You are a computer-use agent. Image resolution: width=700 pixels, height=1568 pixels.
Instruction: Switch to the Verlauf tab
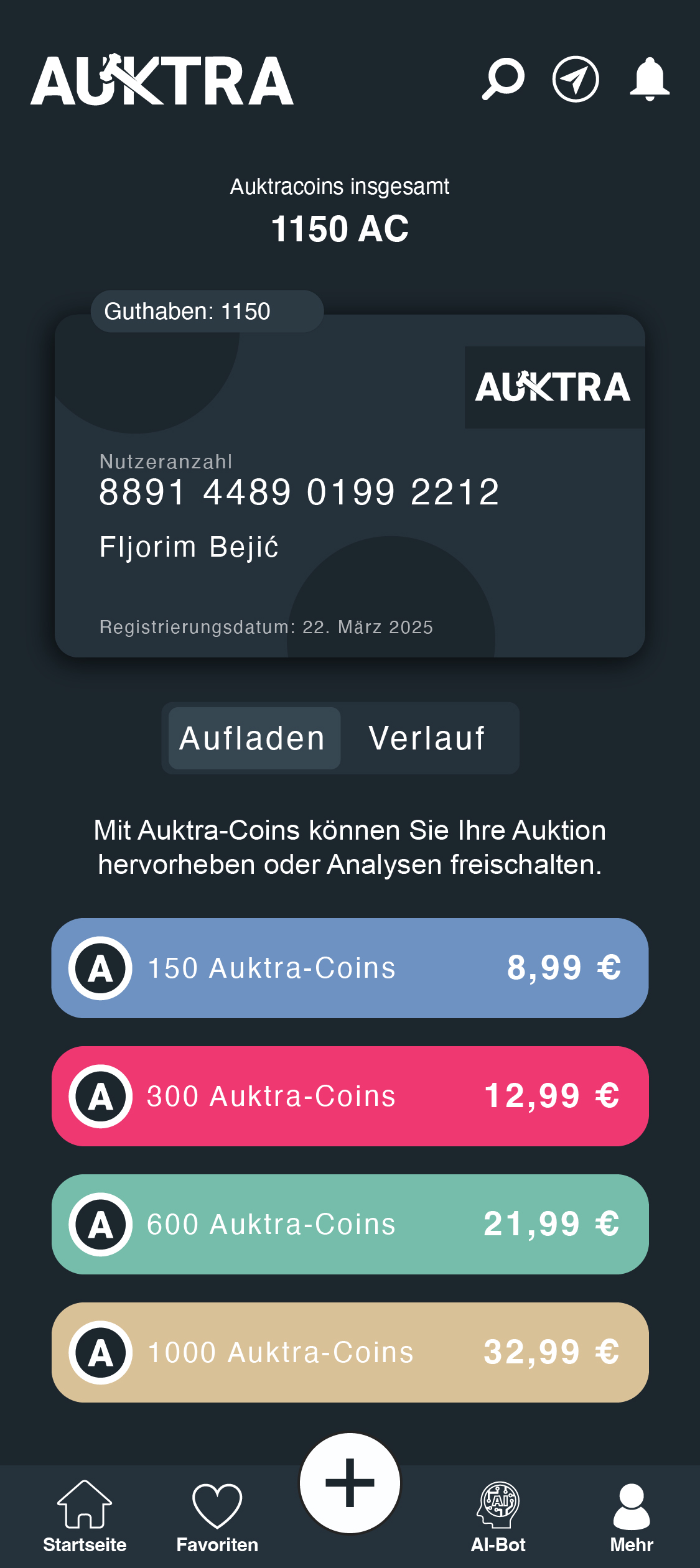point(427,738)
